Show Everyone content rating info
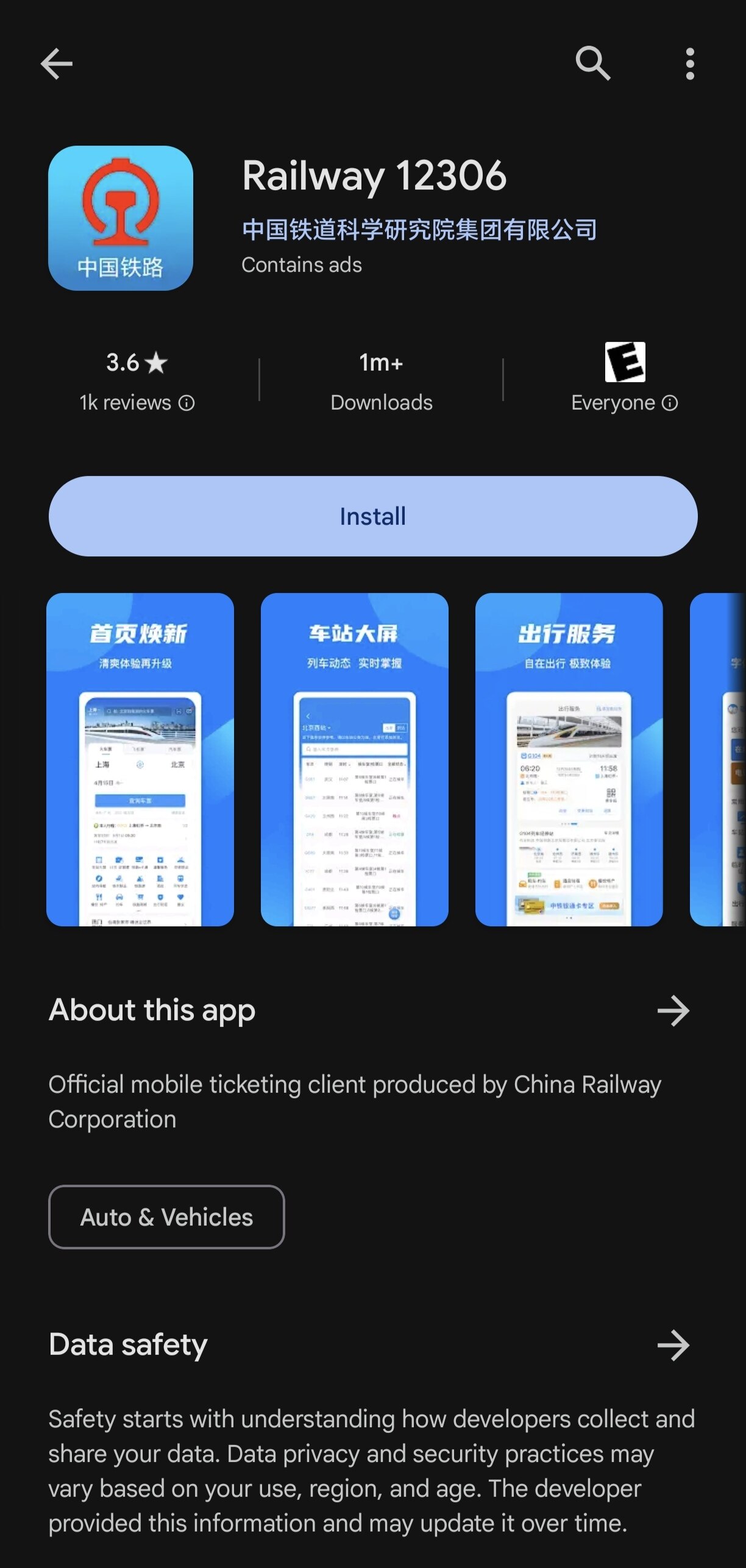Viewport: 746px width, 1568px height. click(x=670, y=403)
